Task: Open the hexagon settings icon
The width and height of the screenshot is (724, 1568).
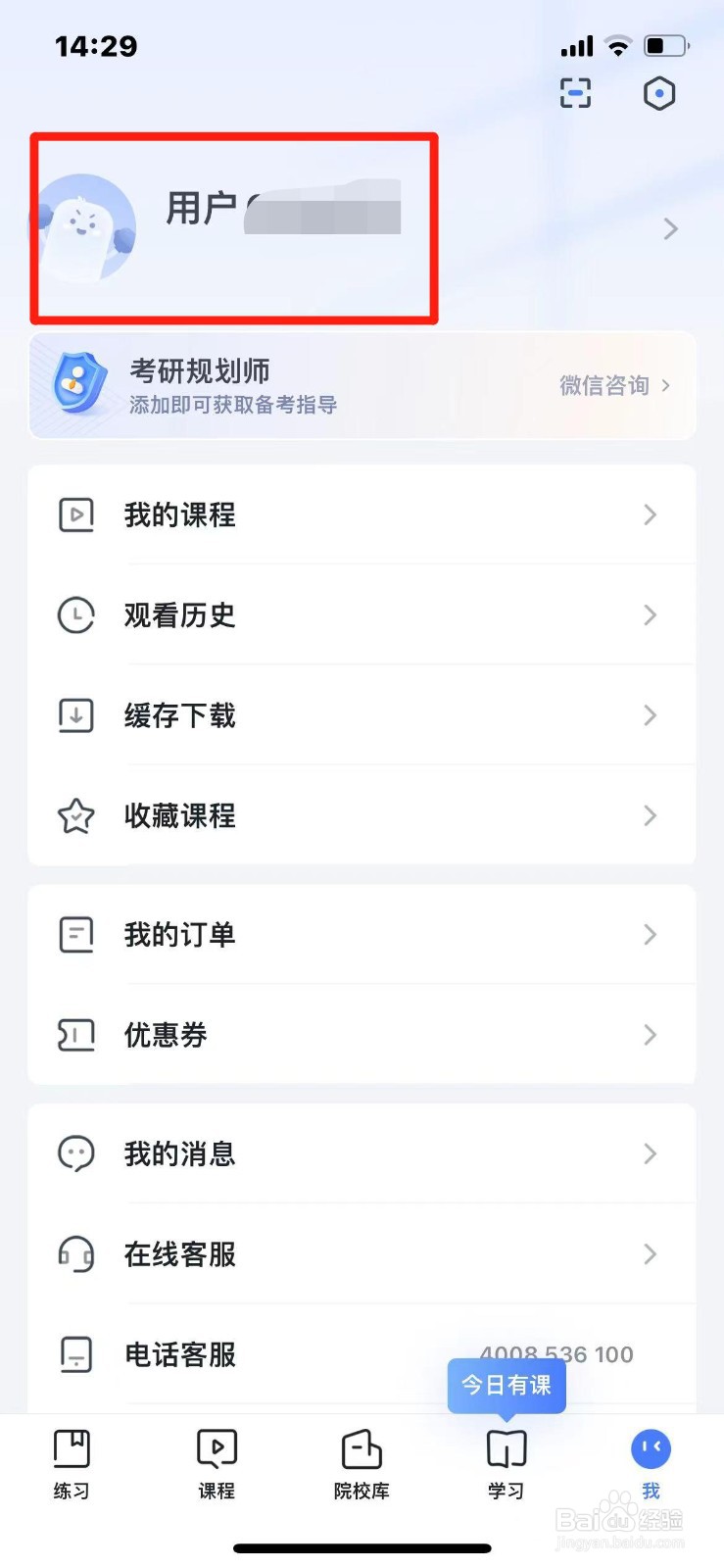Action: [x=659, y=94]
